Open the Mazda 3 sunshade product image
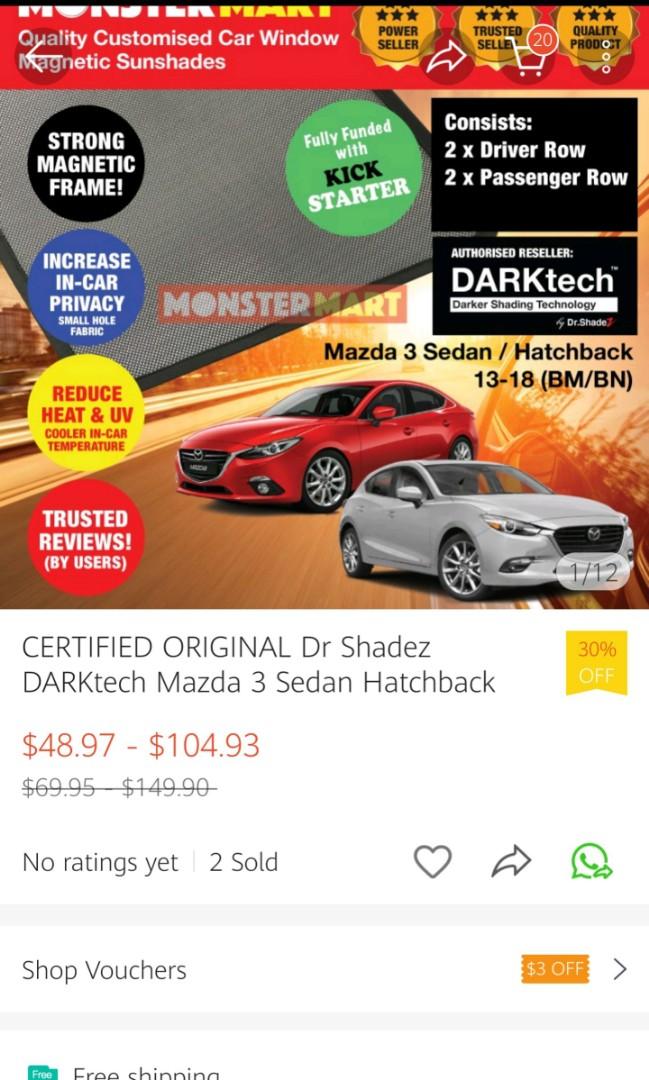Viewport: 649px width, 1080px height. [324, 350]
